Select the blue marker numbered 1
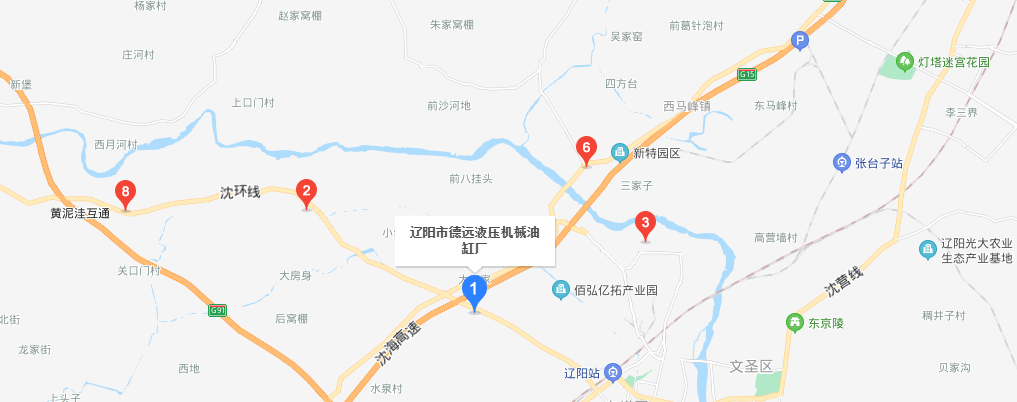Screen dimensions: 1017x402 coord(474,291)
